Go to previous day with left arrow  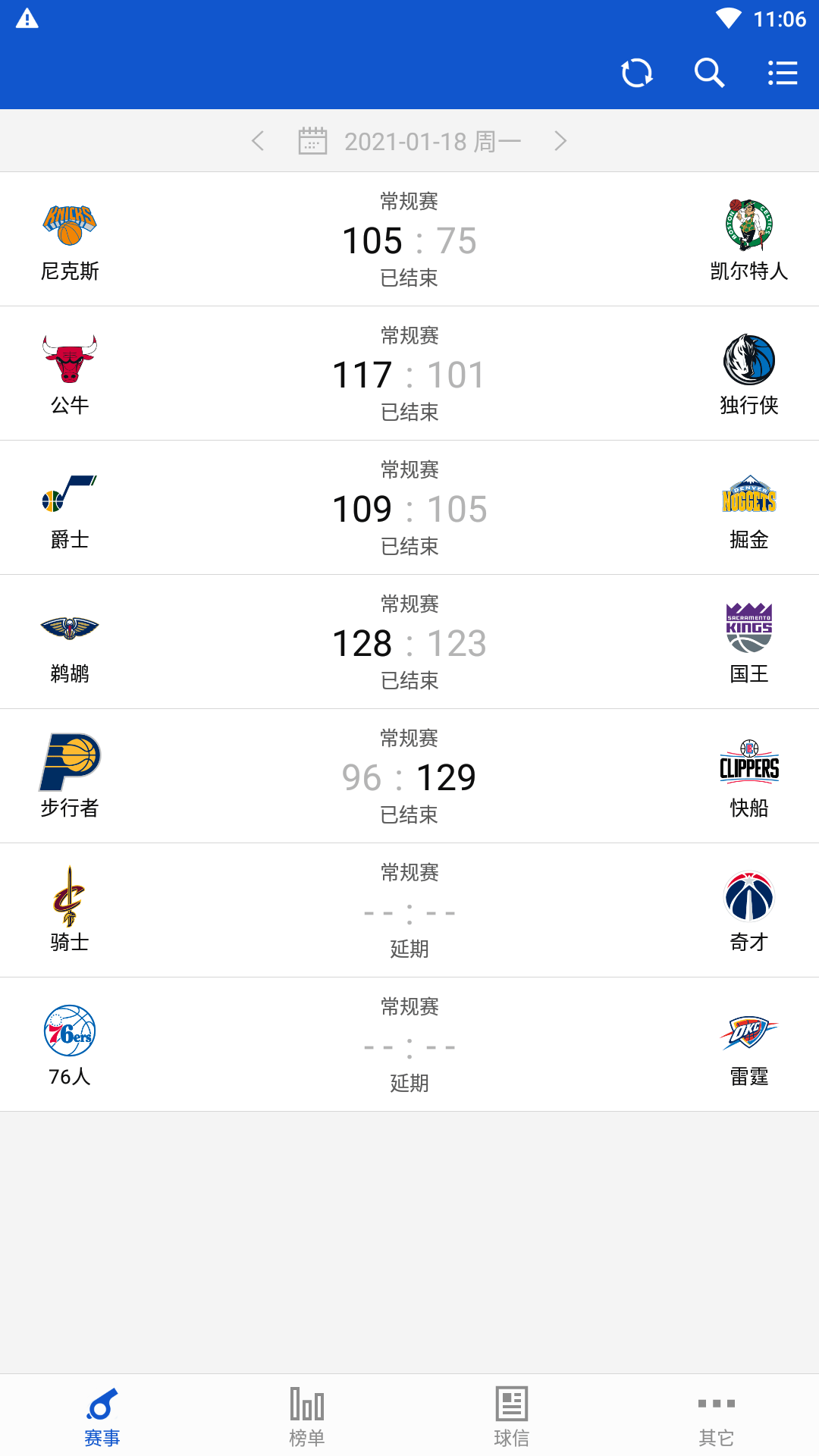tap(258, 140)
